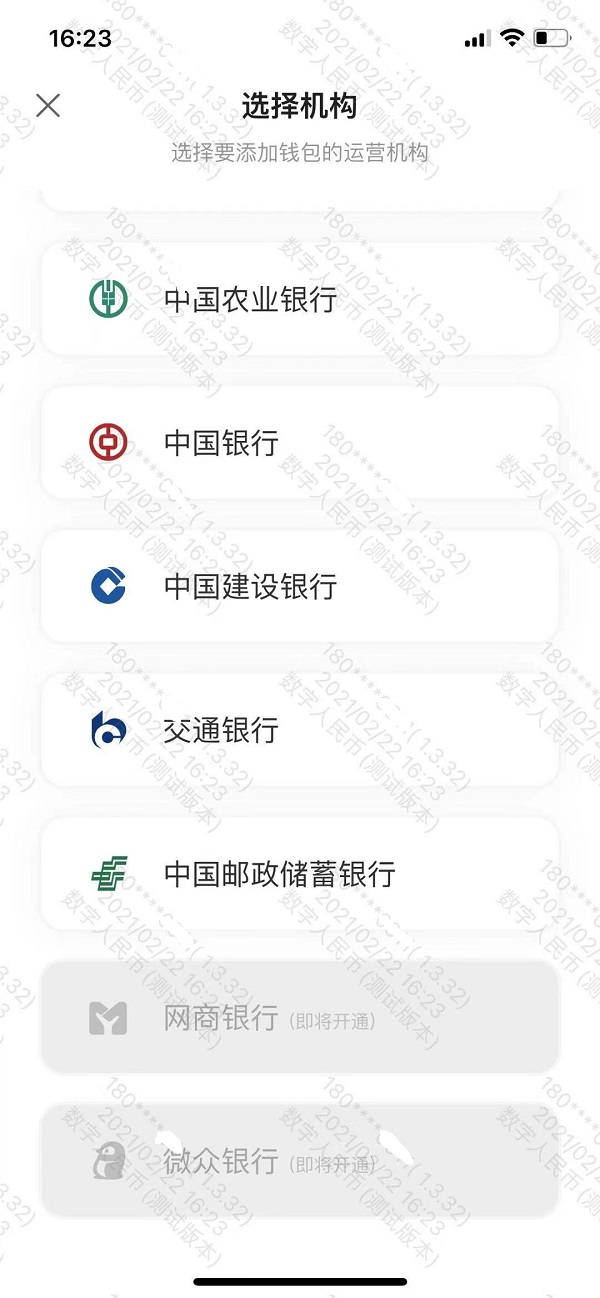Pick 中国邮政储蓄银行 for the wallet
The height and width of the screenshot is (1298, 600).
(x=299, y=874)
